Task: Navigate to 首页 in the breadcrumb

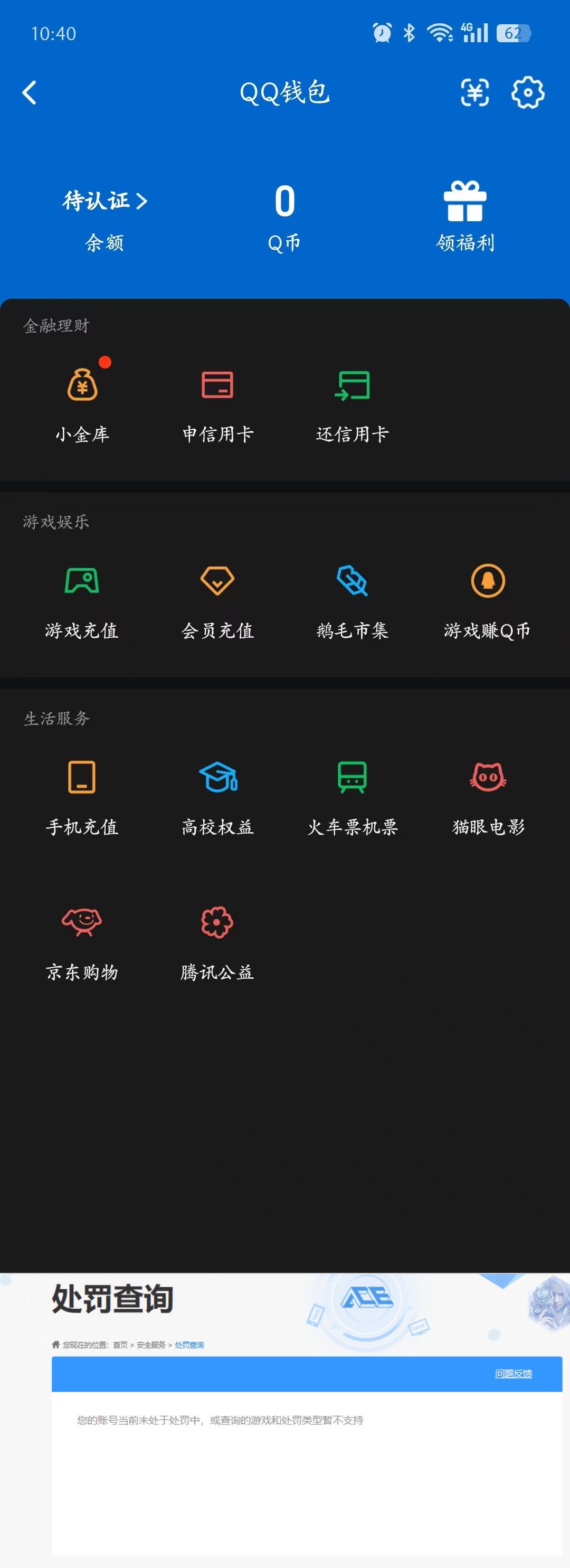Action: pos(119,1345)
